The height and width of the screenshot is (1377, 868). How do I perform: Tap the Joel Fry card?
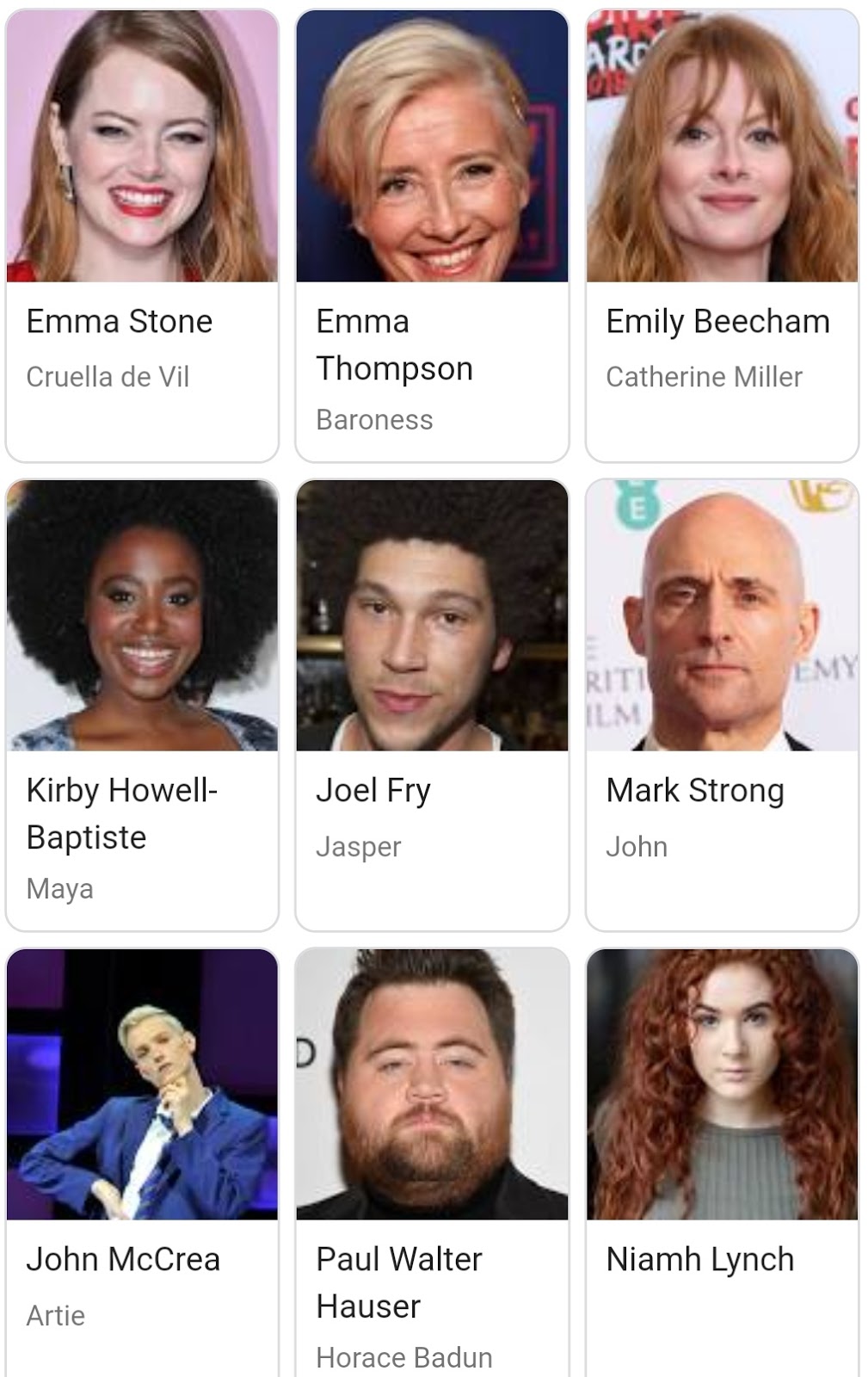pos(432,704)
